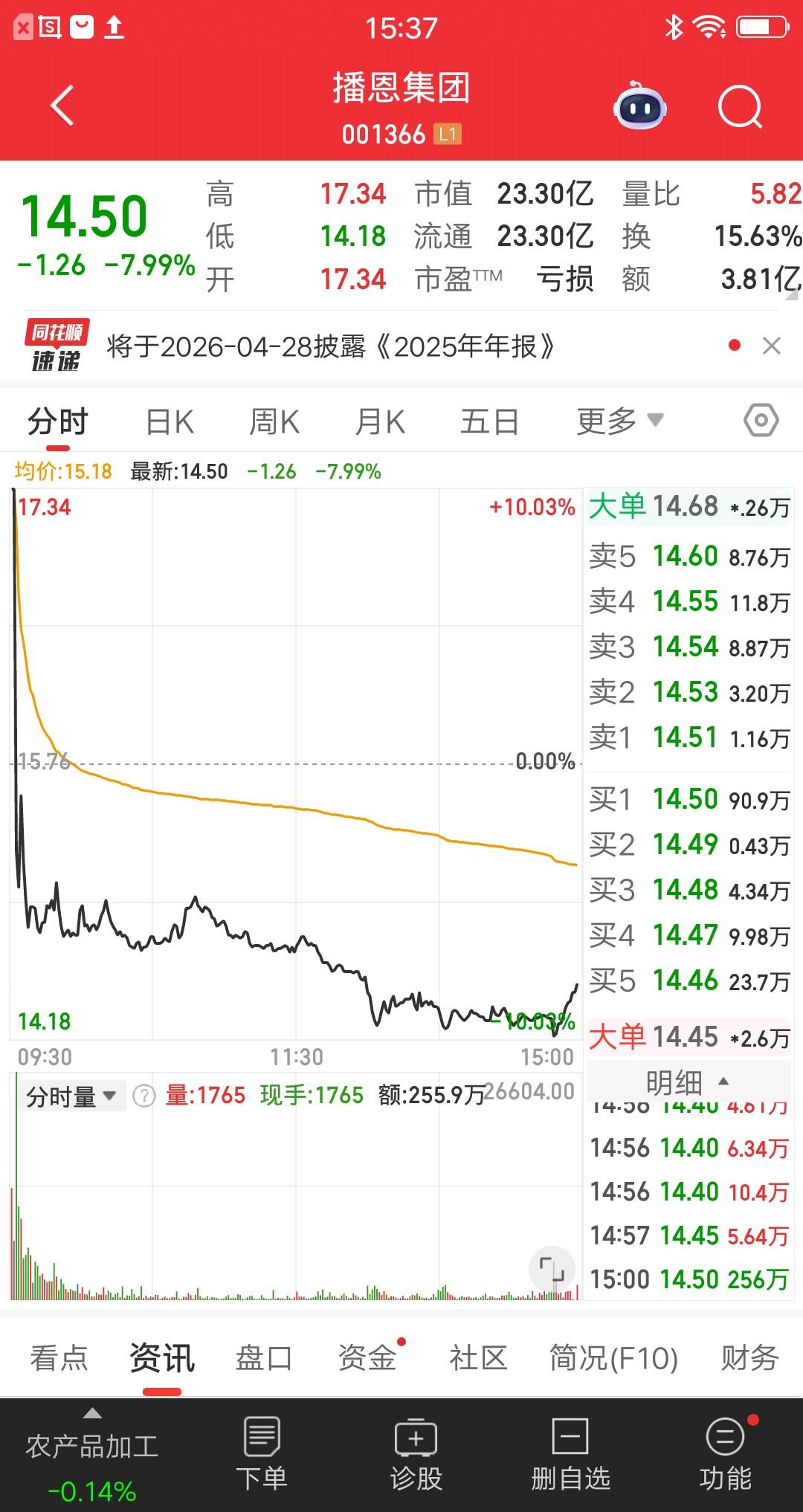Expand the 更多 chart period dropdown
803x1512 pixels.
tap(619, 420)
